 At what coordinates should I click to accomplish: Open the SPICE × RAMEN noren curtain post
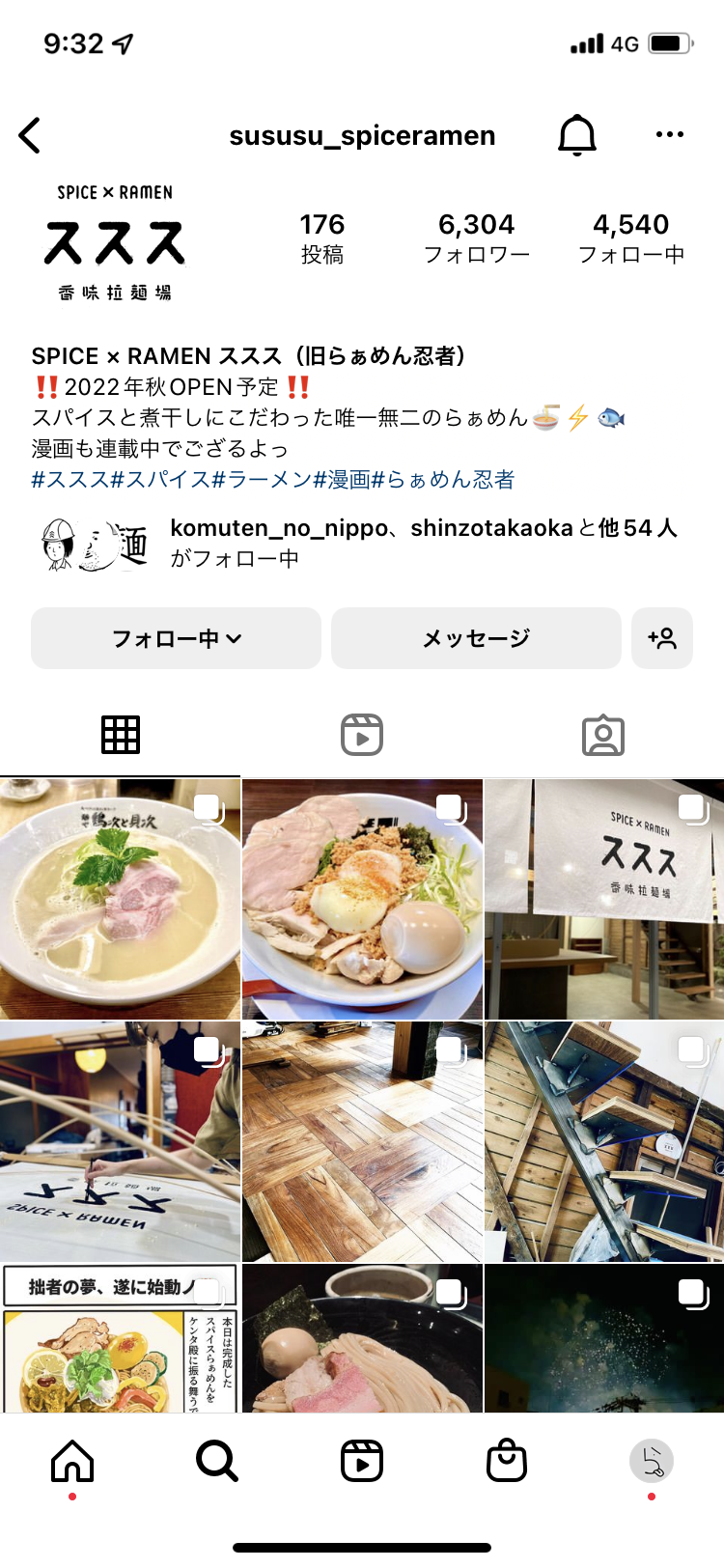coord(604,899)
